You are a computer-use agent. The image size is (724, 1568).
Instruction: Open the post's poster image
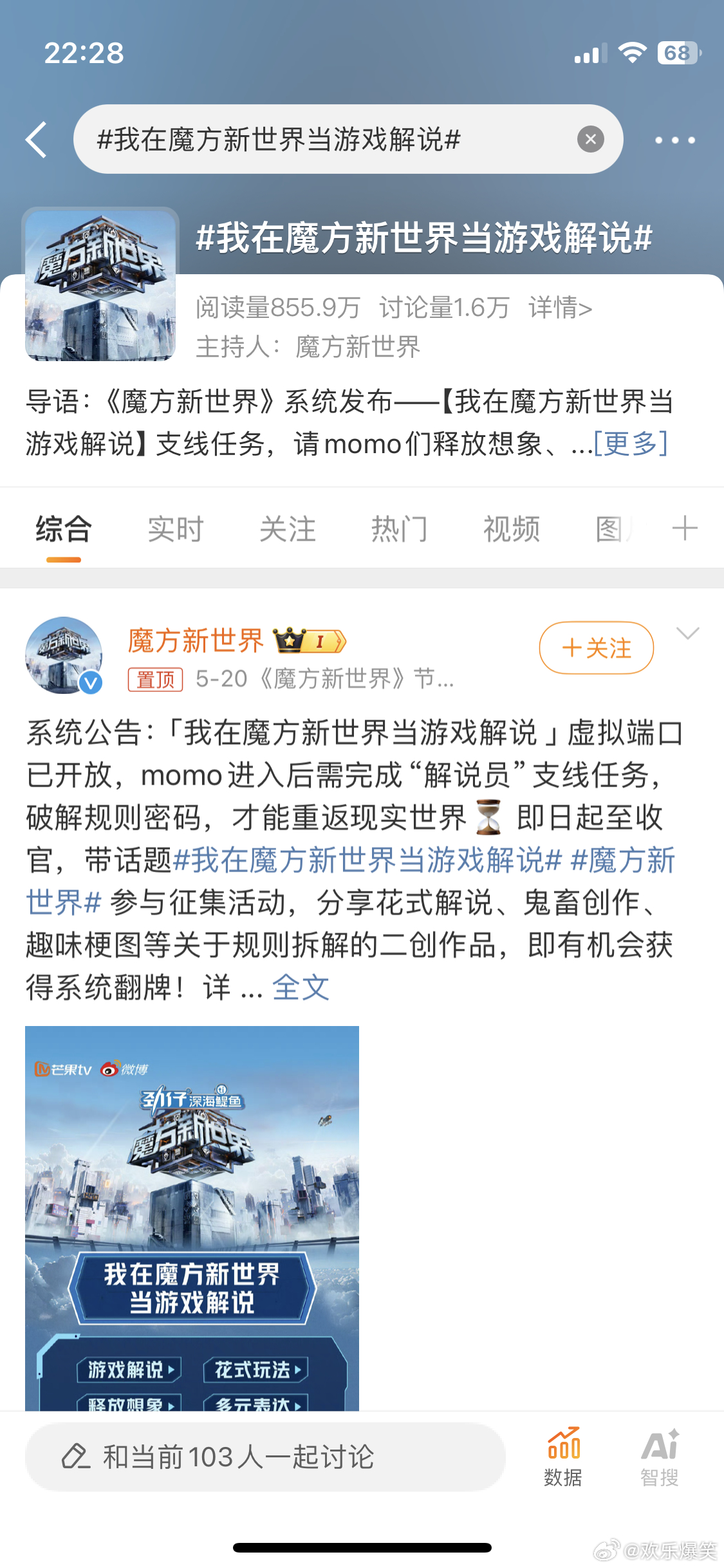tap(192, 1218)
